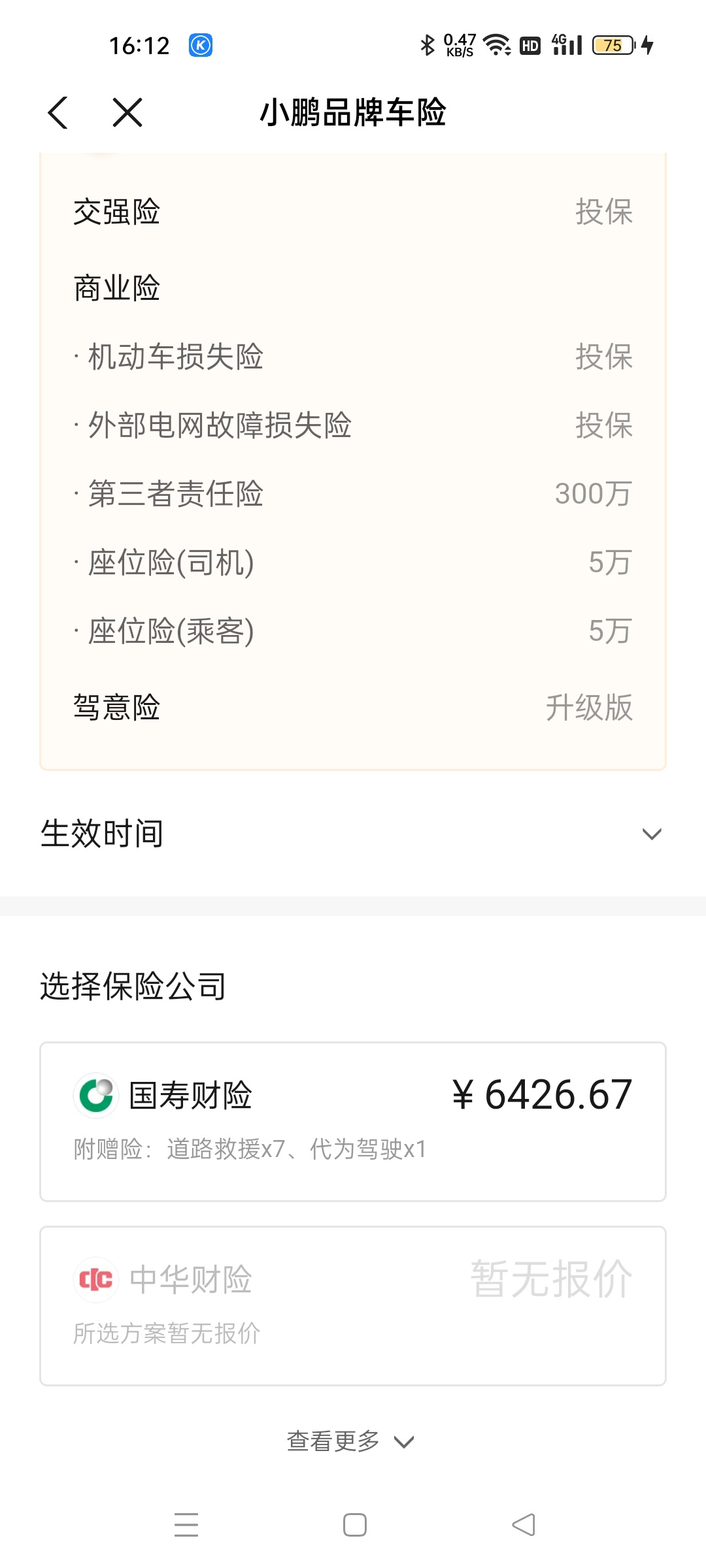
Task: Go back using the header arrow
Action: (58, 112)
